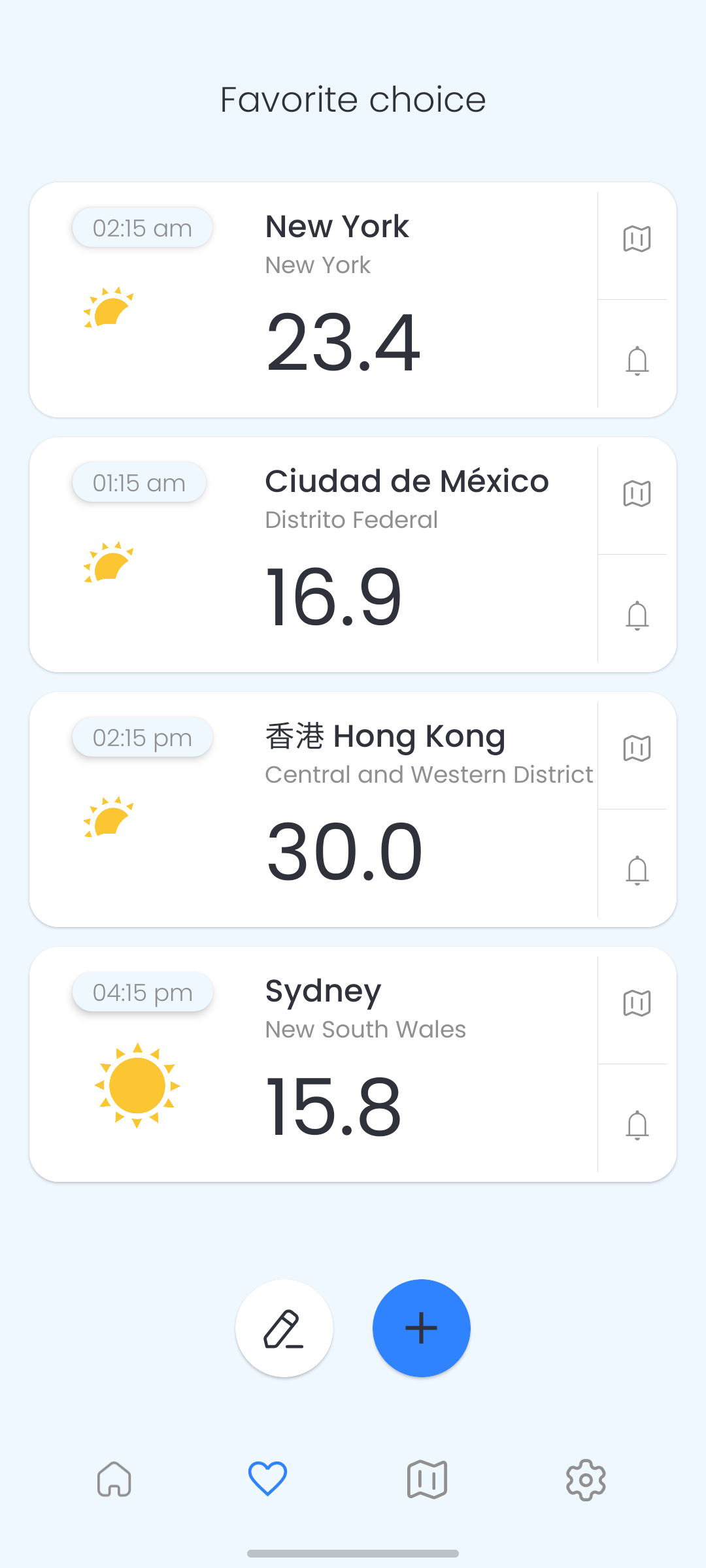Tap the alert bell for Ciudad de México
Viewport: 706px width, 1568px height.
pos(637,615)
